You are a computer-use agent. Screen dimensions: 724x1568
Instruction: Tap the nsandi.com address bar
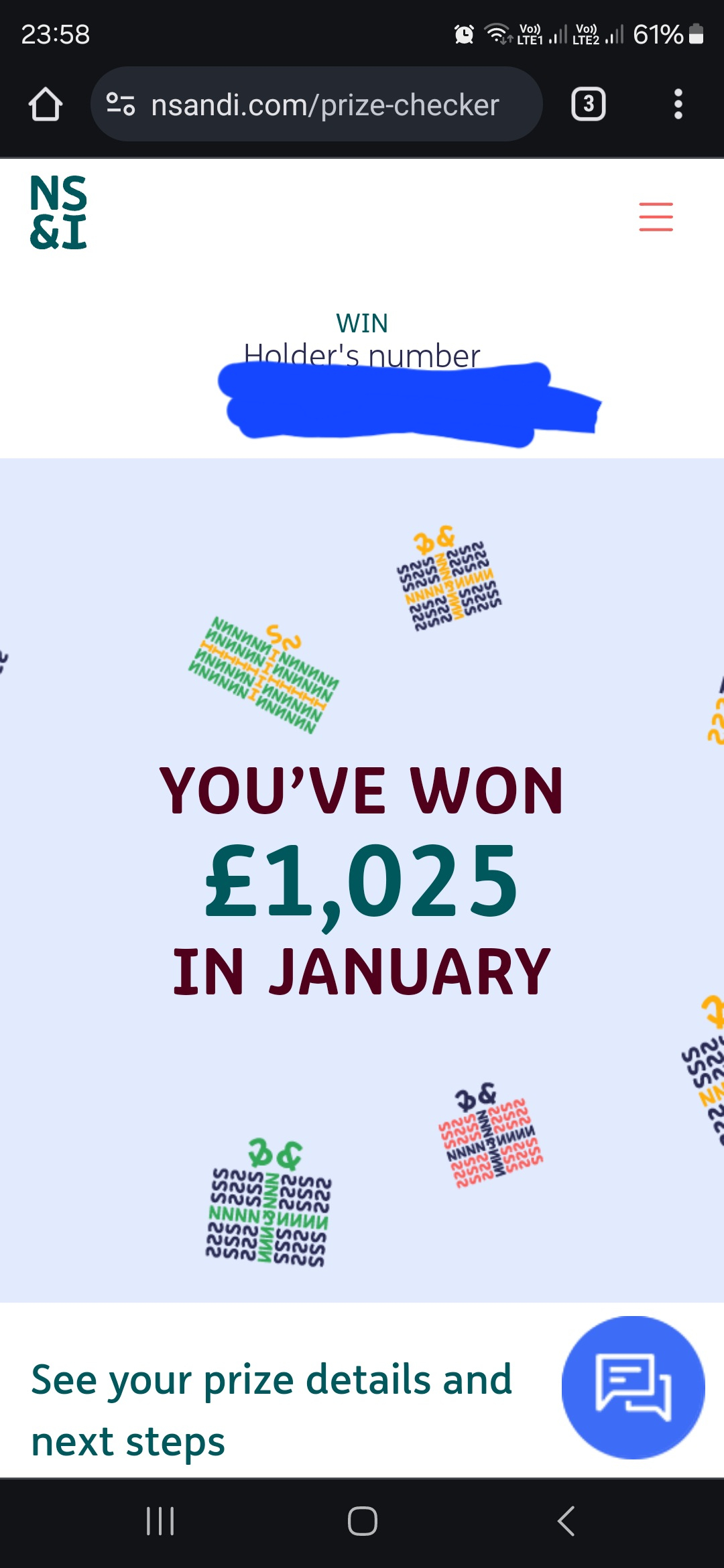[325, 105]
